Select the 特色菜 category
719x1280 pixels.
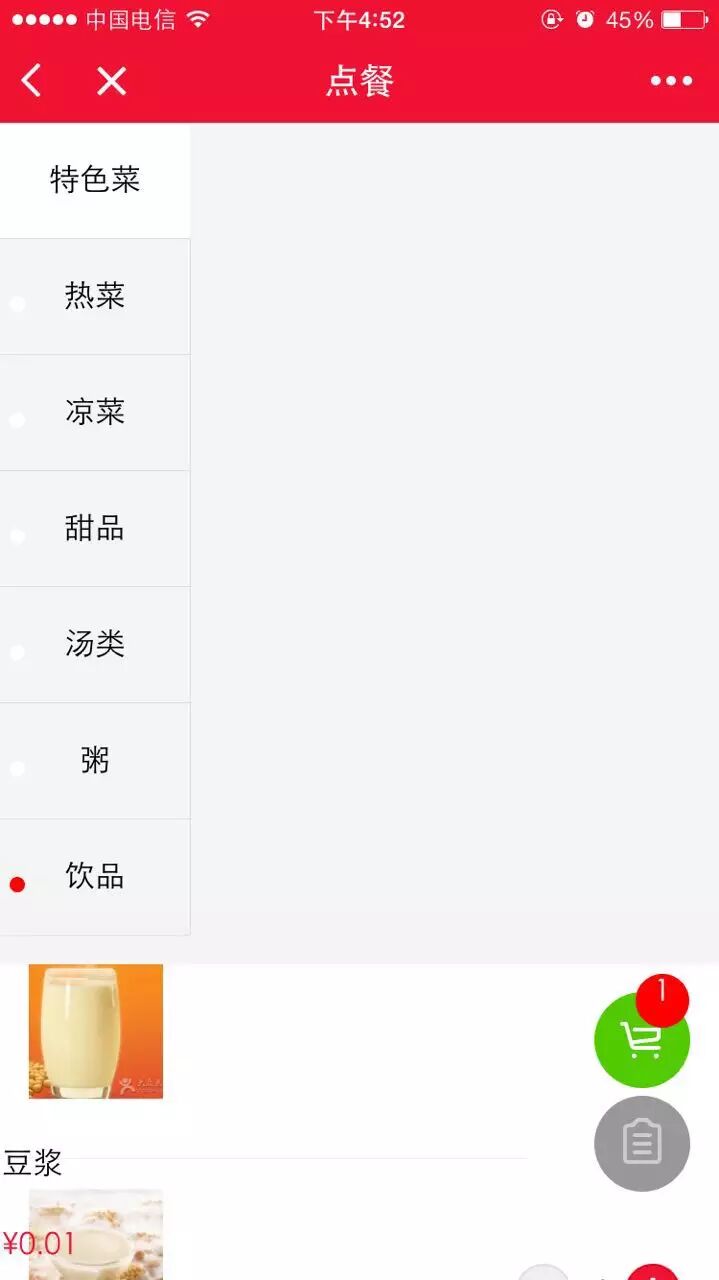(95, 180)
